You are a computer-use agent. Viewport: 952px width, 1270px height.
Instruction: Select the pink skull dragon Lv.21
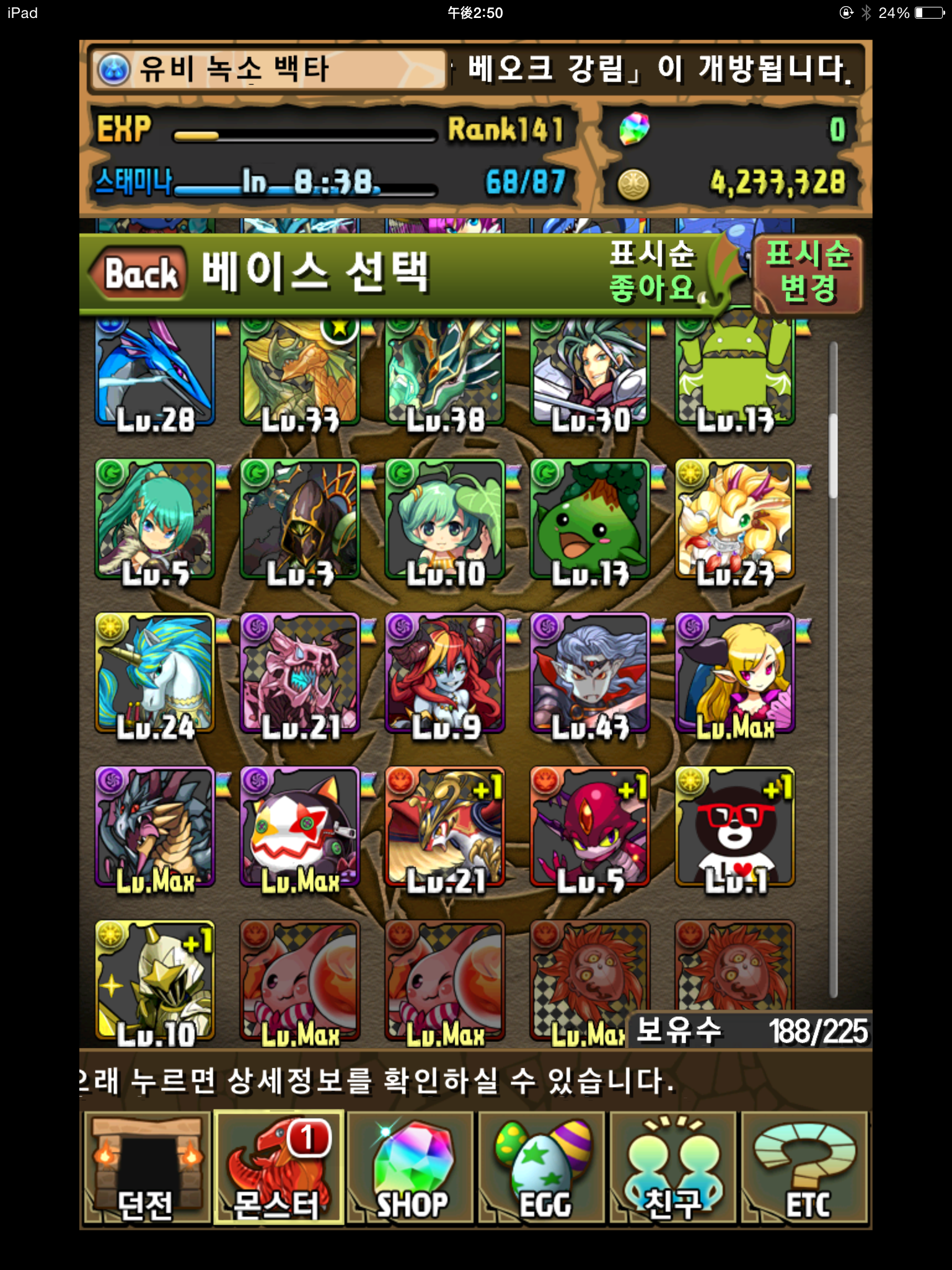point(300,673)
